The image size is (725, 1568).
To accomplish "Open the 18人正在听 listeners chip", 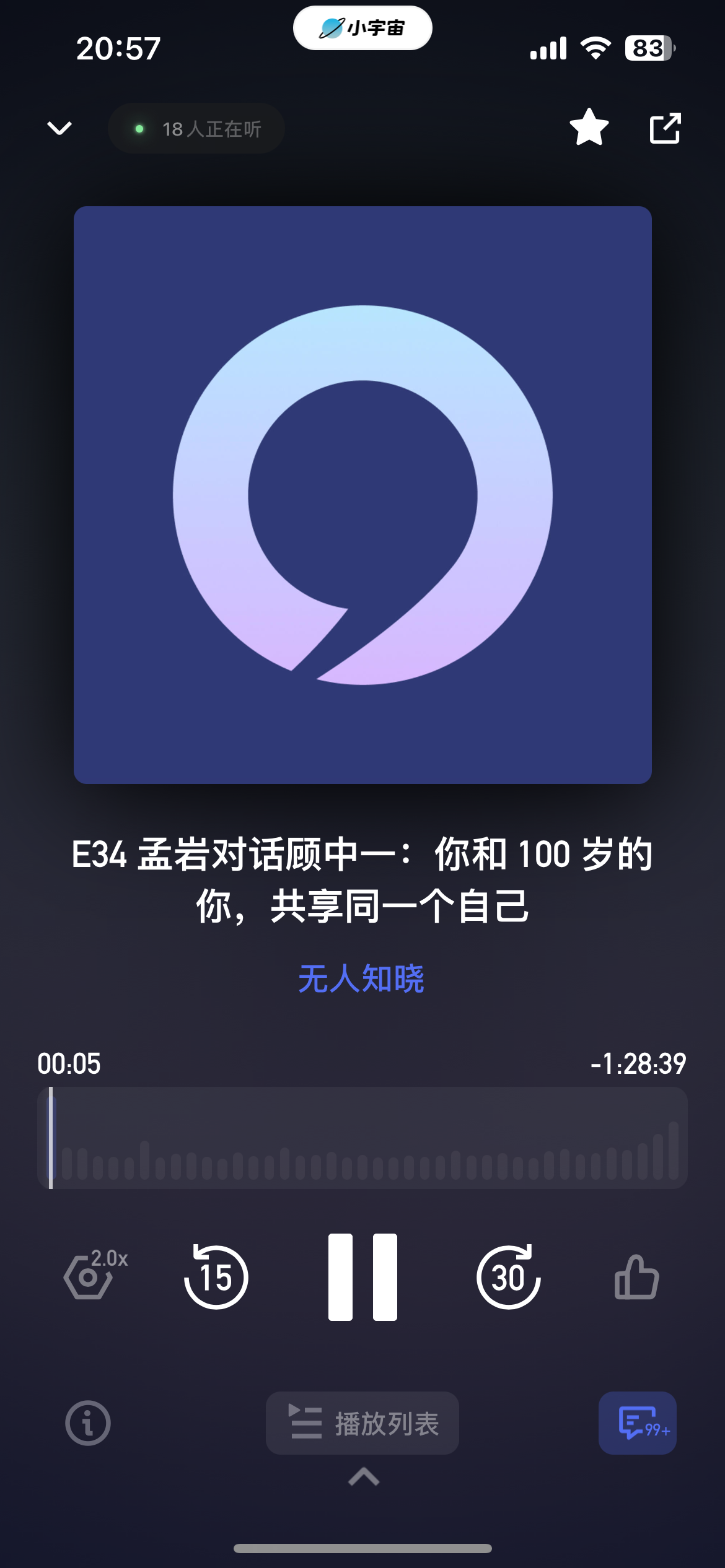I will tap(197, 129).
